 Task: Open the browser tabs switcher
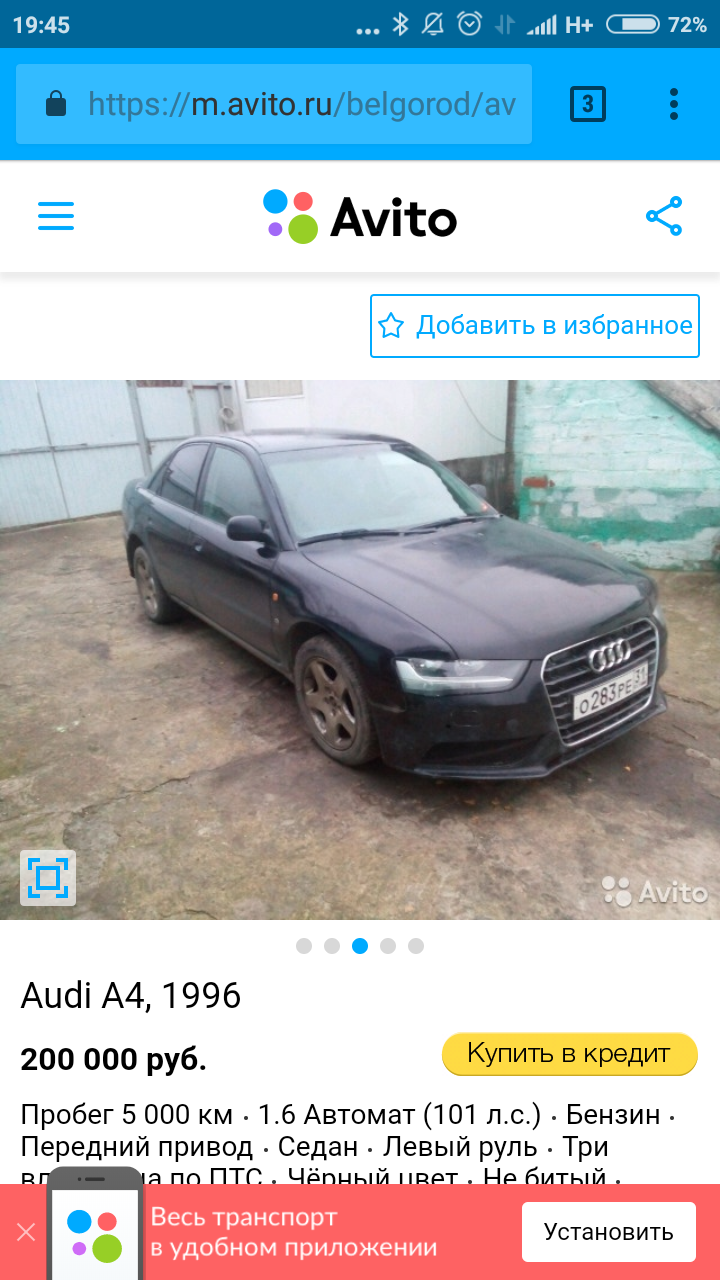(588, 104)
